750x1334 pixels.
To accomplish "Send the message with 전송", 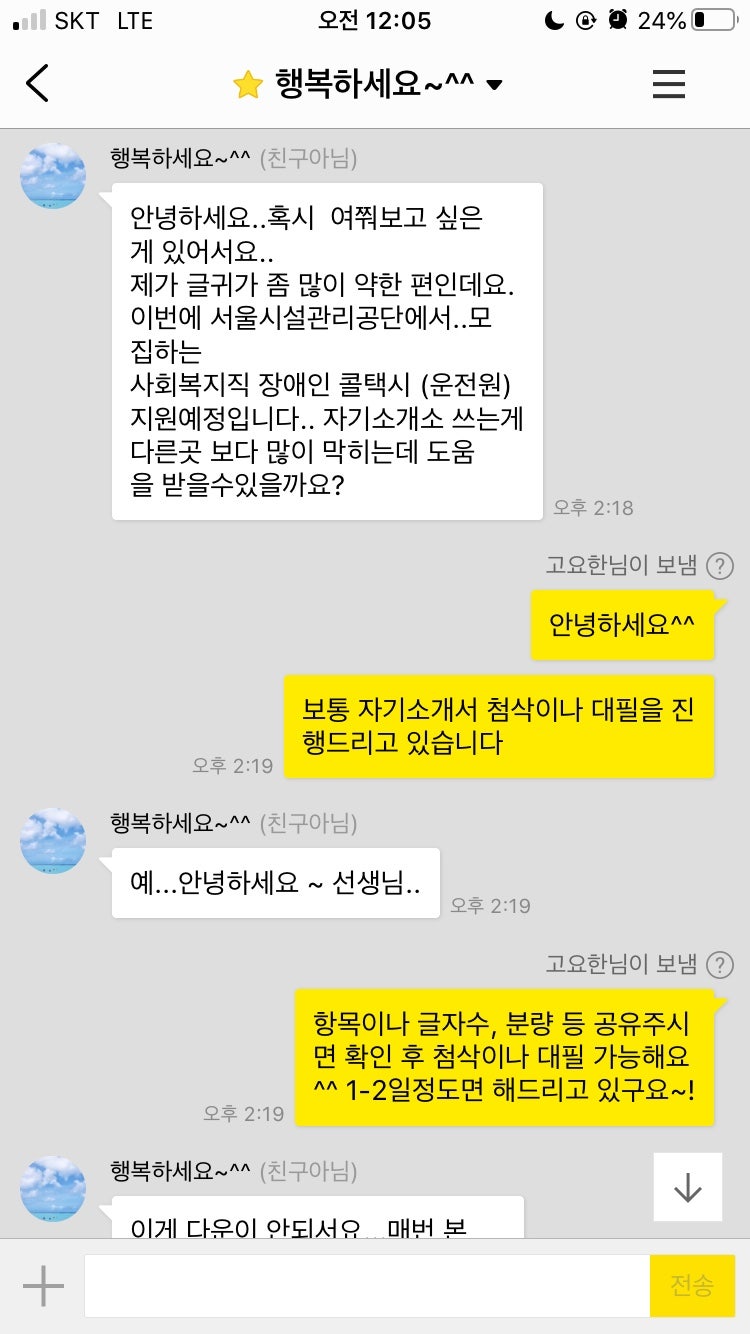I will click(x=692, y=1286).
